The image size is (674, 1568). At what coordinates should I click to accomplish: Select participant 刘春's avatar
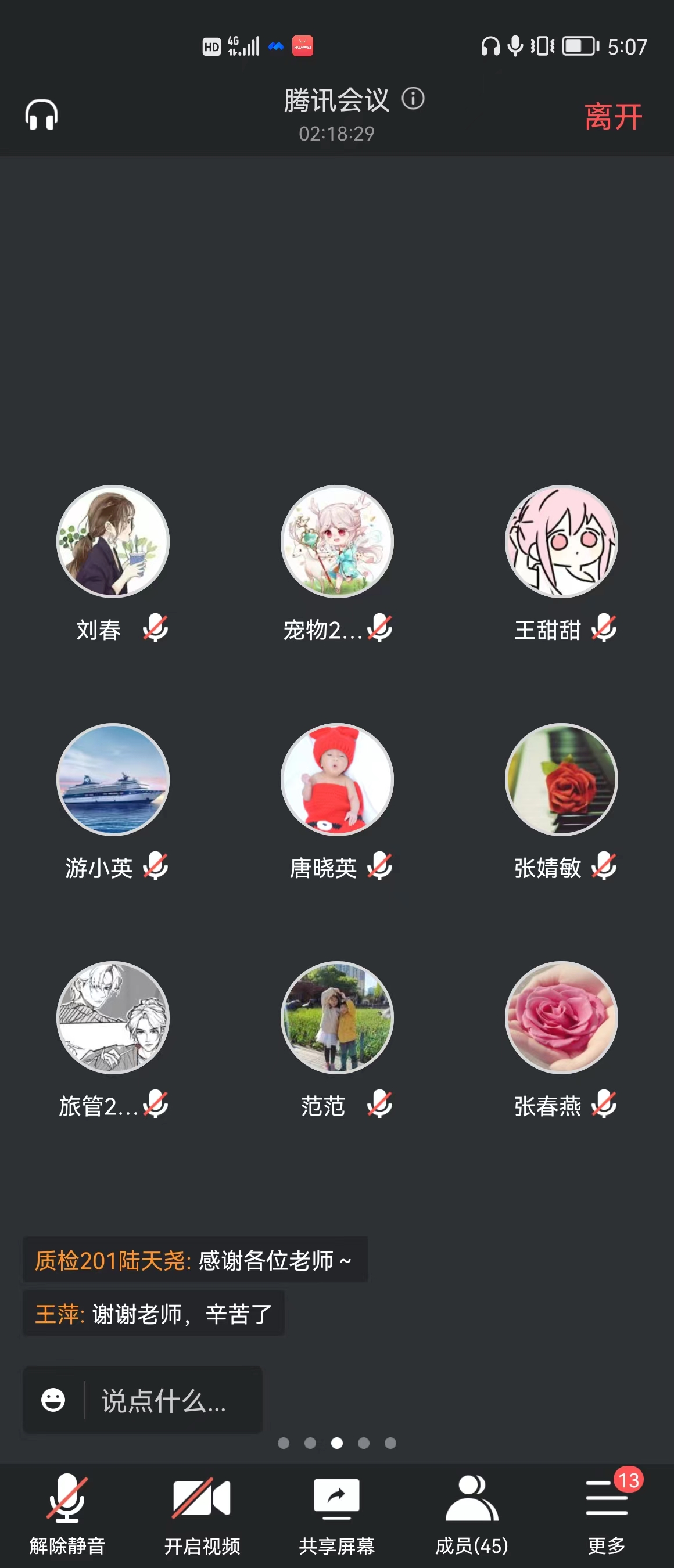coord(113,541)
